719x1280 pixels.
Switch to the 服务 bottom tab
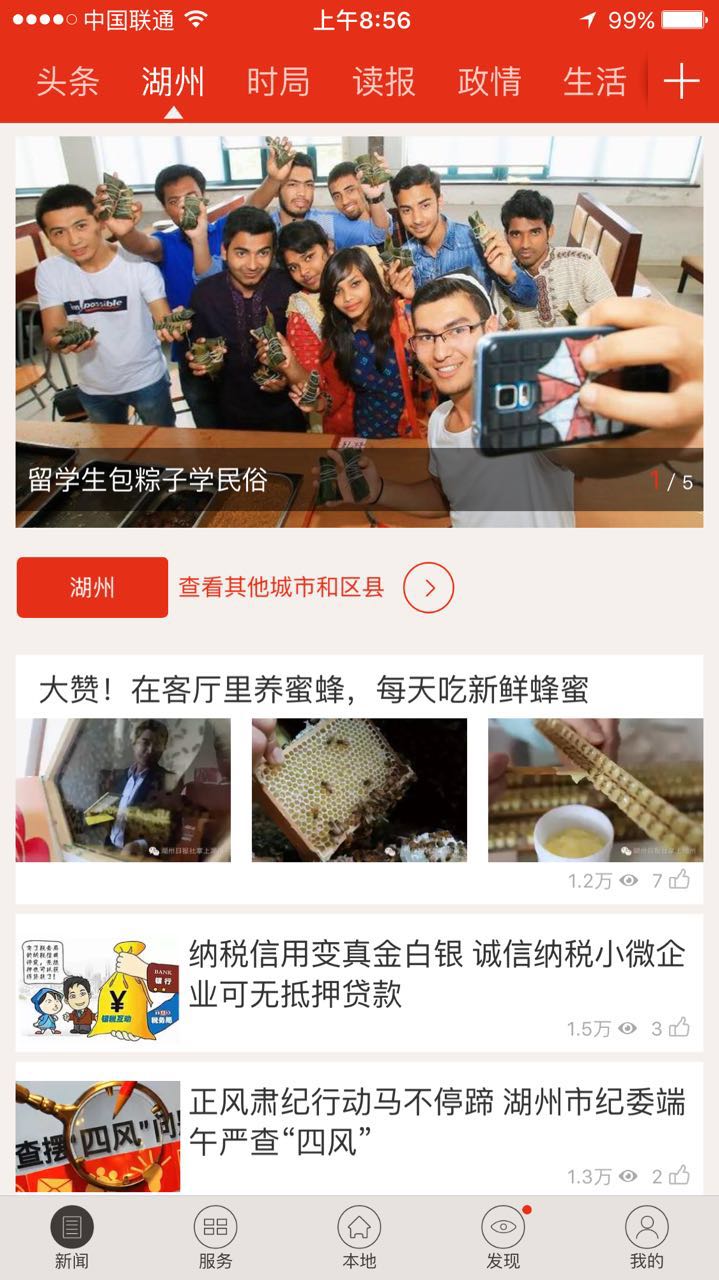[215, 1238]
